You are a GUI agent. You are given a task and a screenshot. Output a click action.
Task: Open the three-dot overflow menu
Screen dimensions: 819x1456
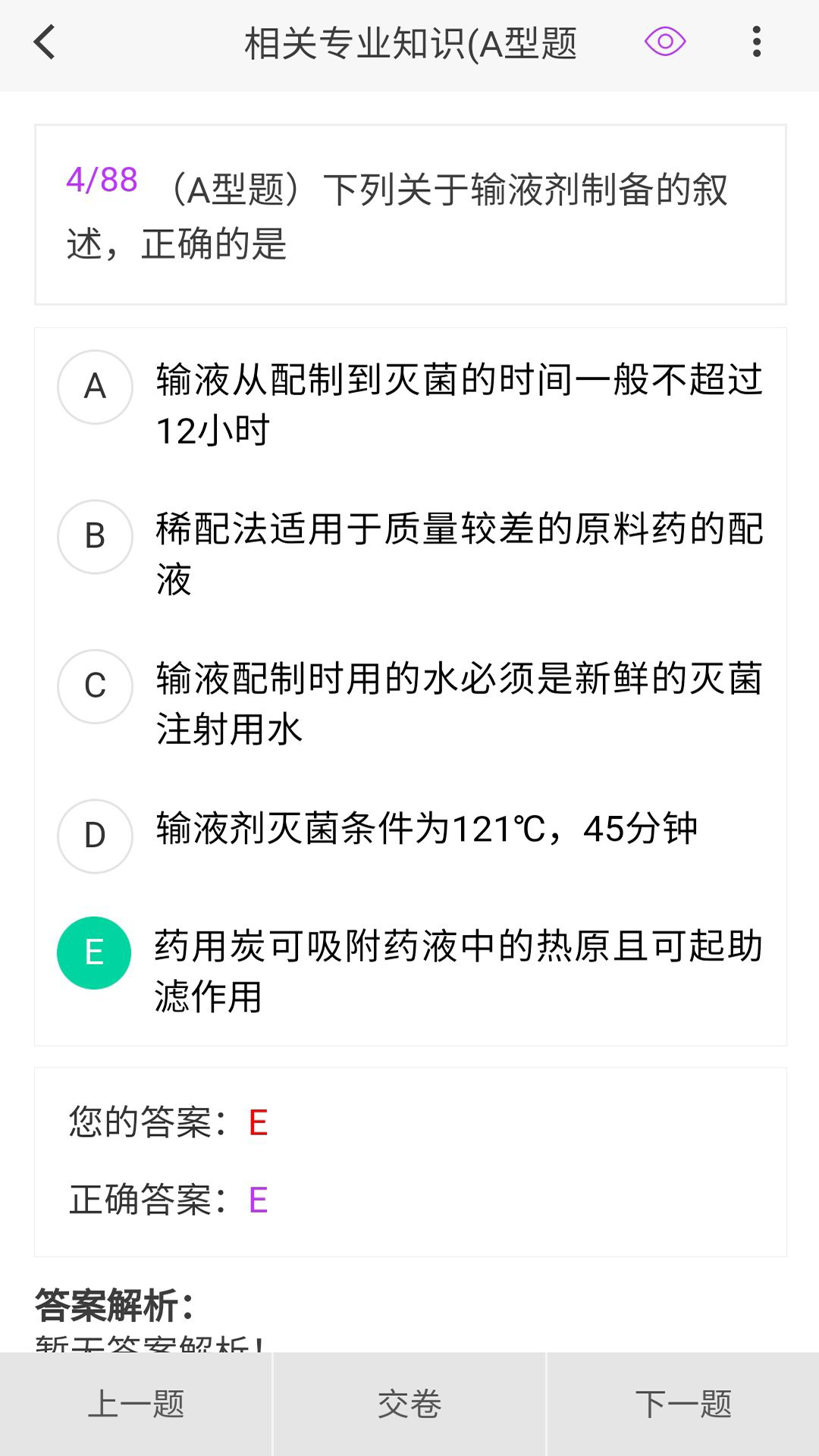tap(755, 43)
